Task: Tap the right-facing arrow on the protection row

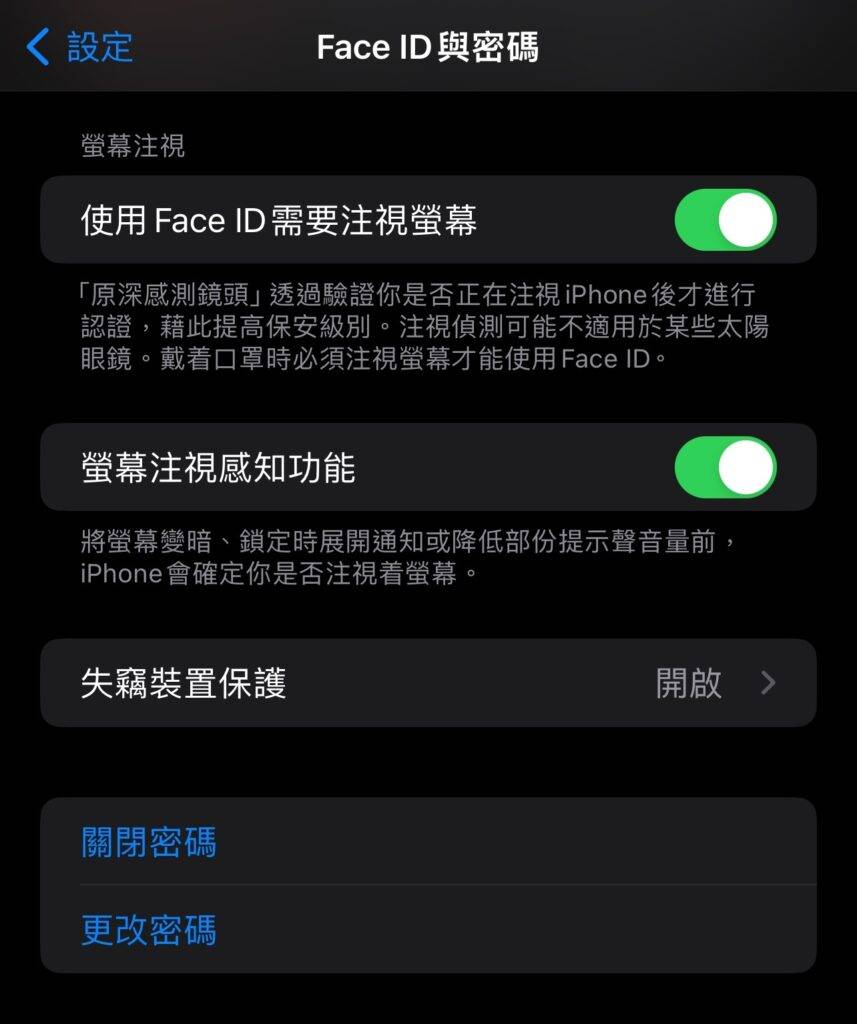Action: (x=768, y=683)
